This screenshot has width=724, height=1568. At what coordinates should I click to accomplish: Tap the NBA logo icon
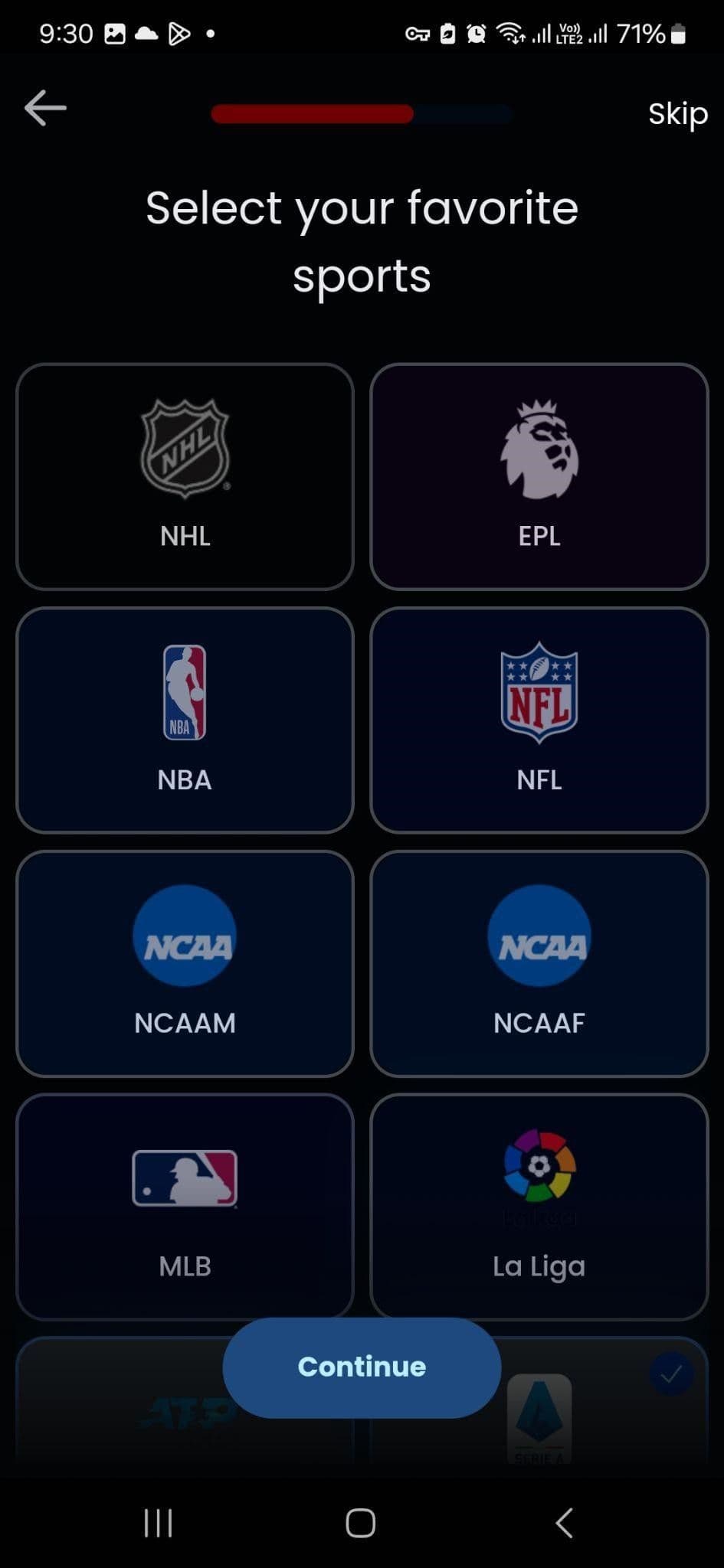185,693
